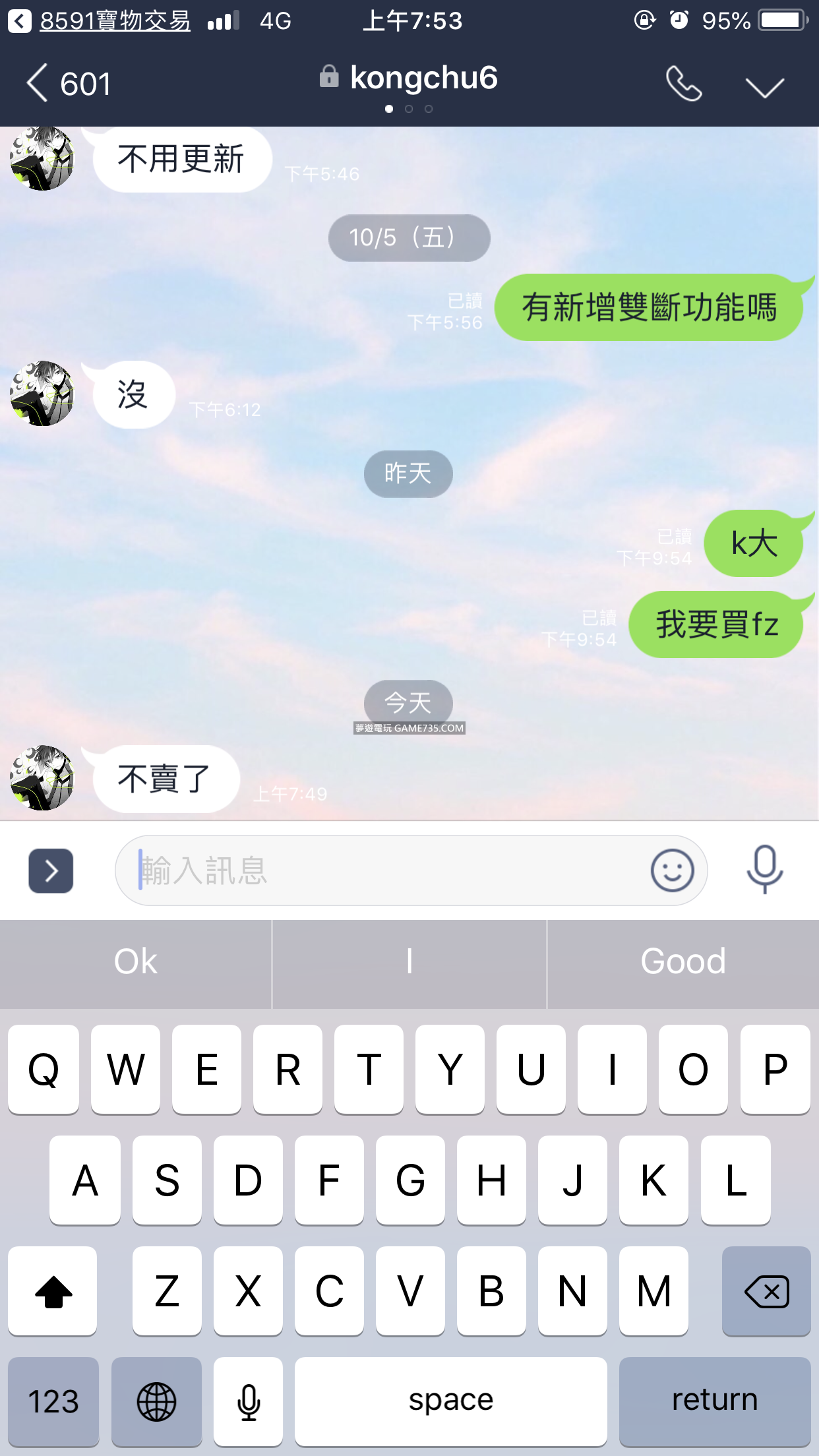Start keyboard dictation microphone
Screen dimensions: 819x1456
coord(249,1401)
